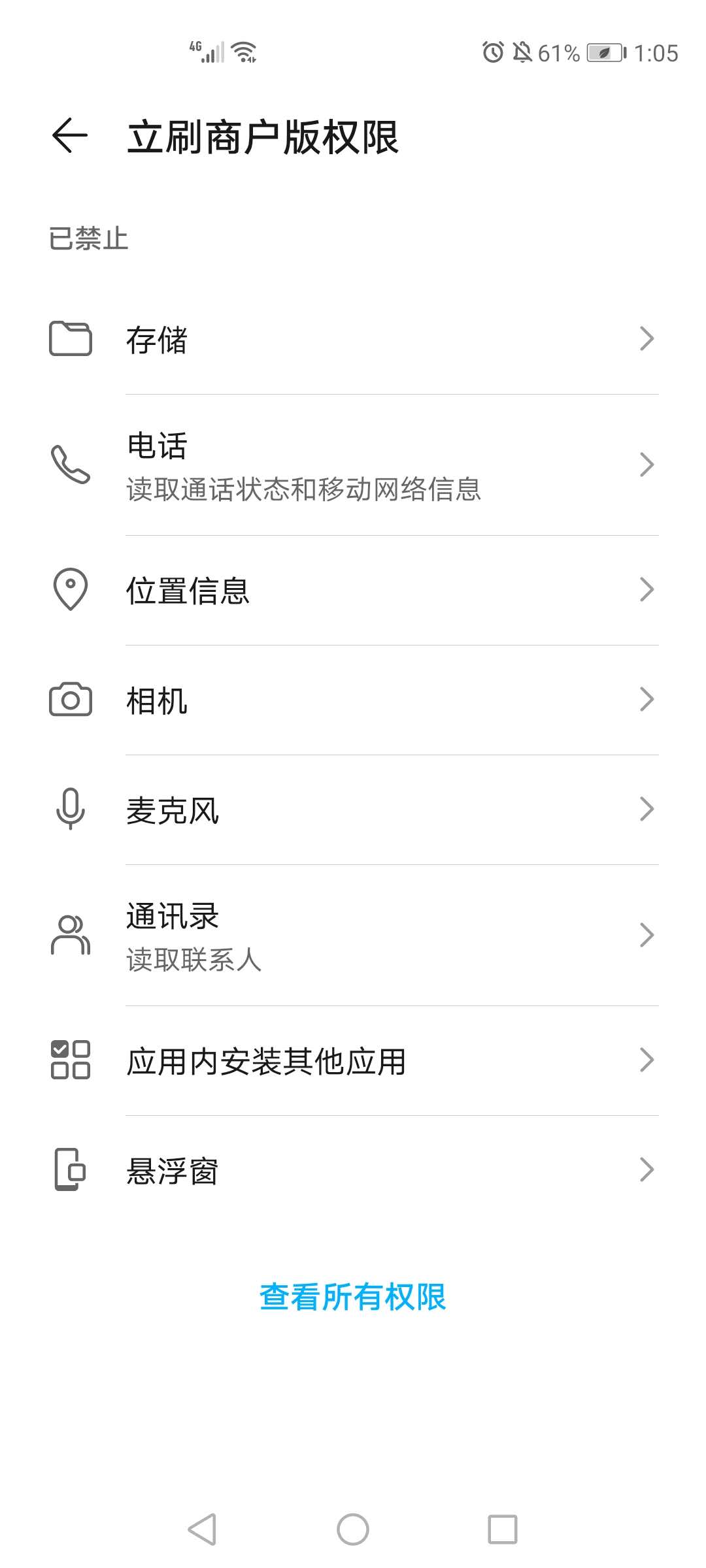Open the 悬浮窗 permission row
This screenshot has height=1568, width=706.
click(353, 1170)
